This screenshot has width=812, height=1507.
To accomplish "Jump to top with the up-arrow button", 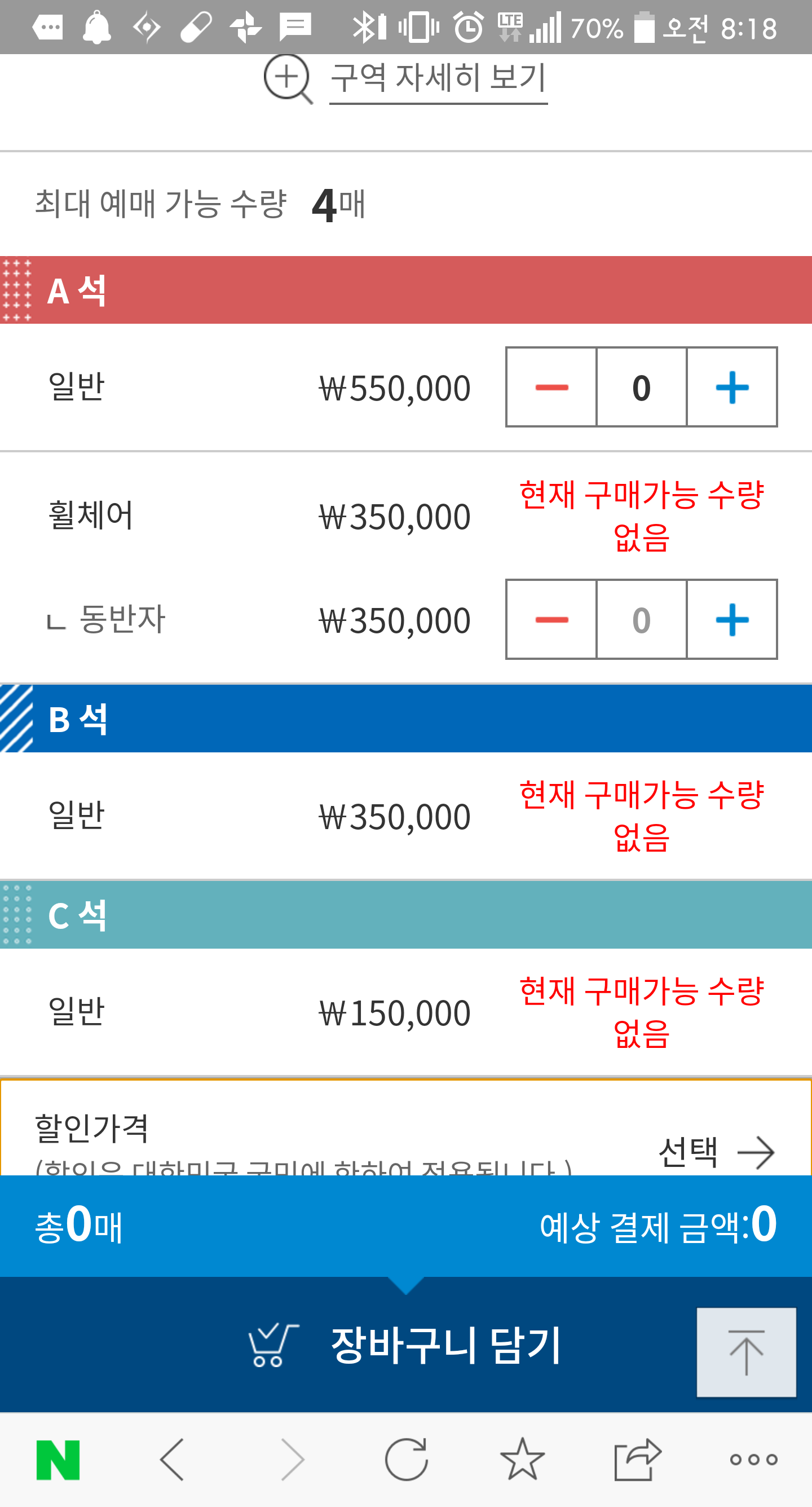I will 746,1352.
